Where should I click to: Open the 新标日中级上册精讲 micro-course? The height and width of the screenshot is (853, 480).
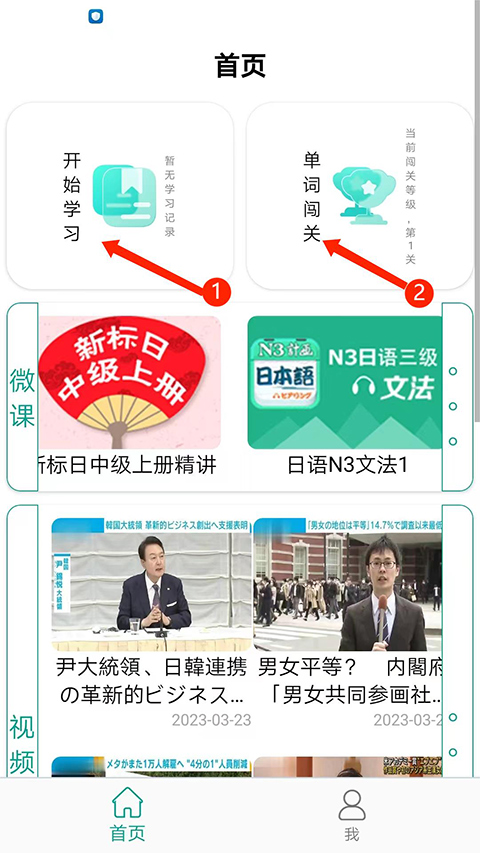click(130, 395)
